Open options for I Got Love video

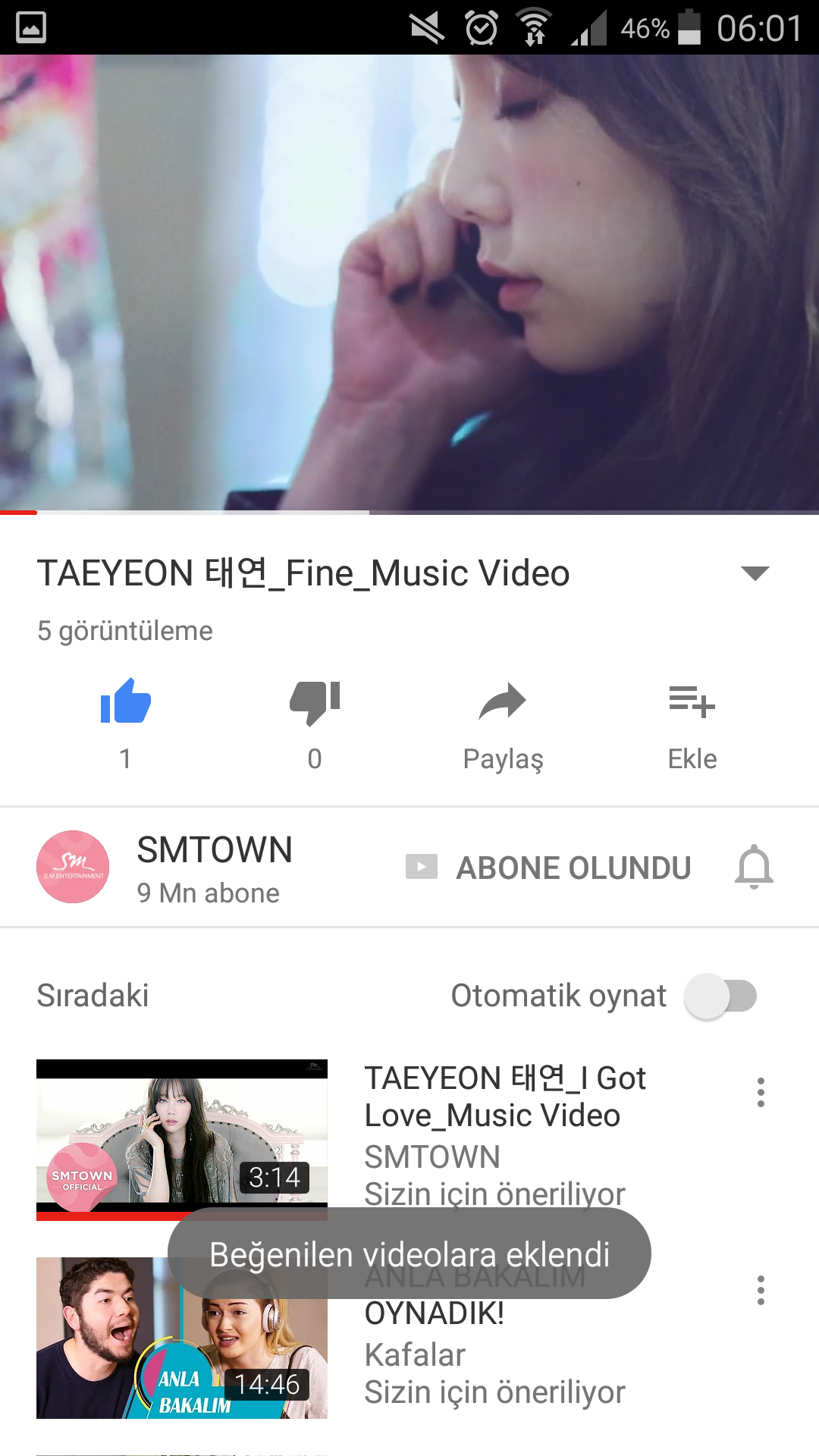(761, 1092)
